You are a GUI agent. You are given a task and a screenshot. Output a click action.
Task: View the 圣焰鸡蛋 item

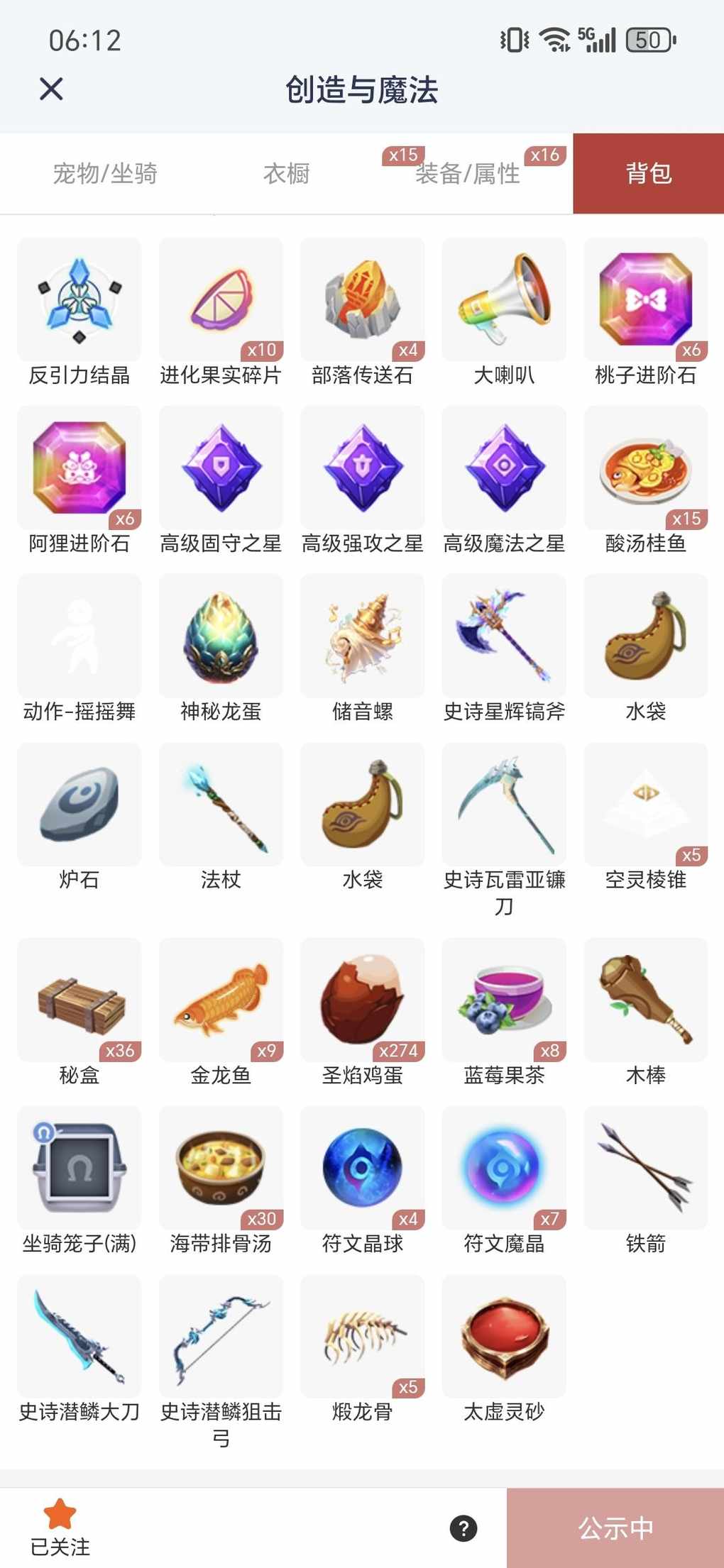(x=362, y=1000)
